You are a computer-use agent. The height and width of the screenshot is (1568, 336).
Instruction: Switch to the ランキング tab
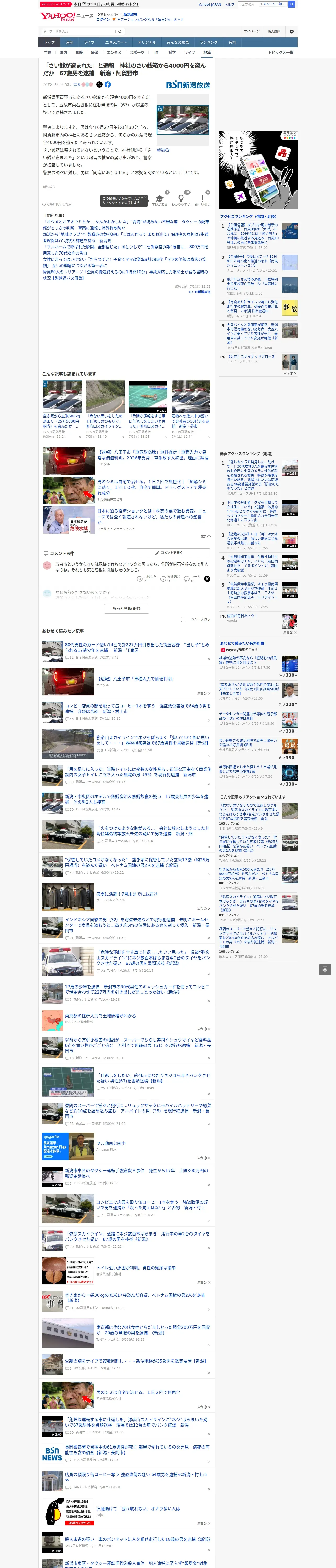point(209,43)
